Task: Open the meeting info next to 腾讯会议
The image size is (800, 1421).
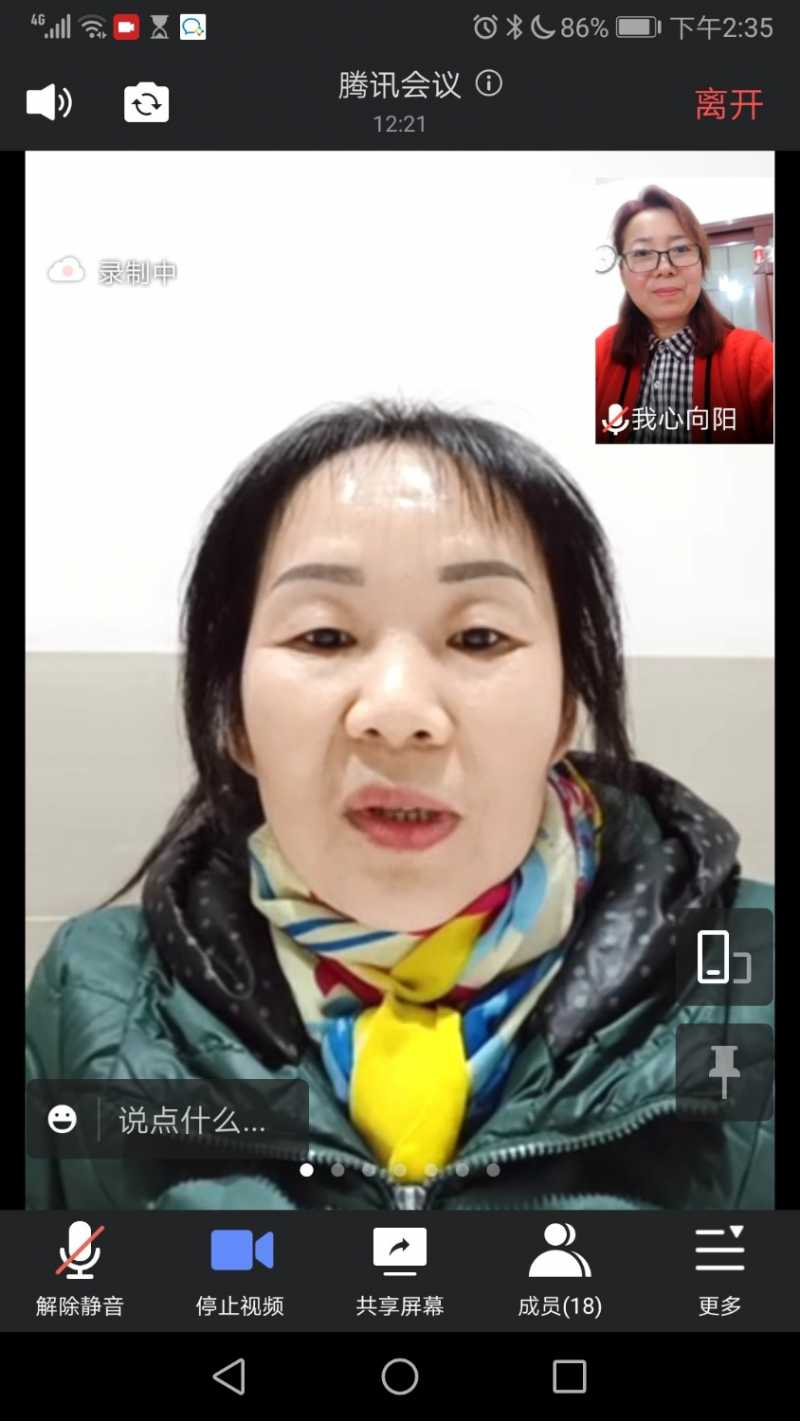Action: point(488,84)
